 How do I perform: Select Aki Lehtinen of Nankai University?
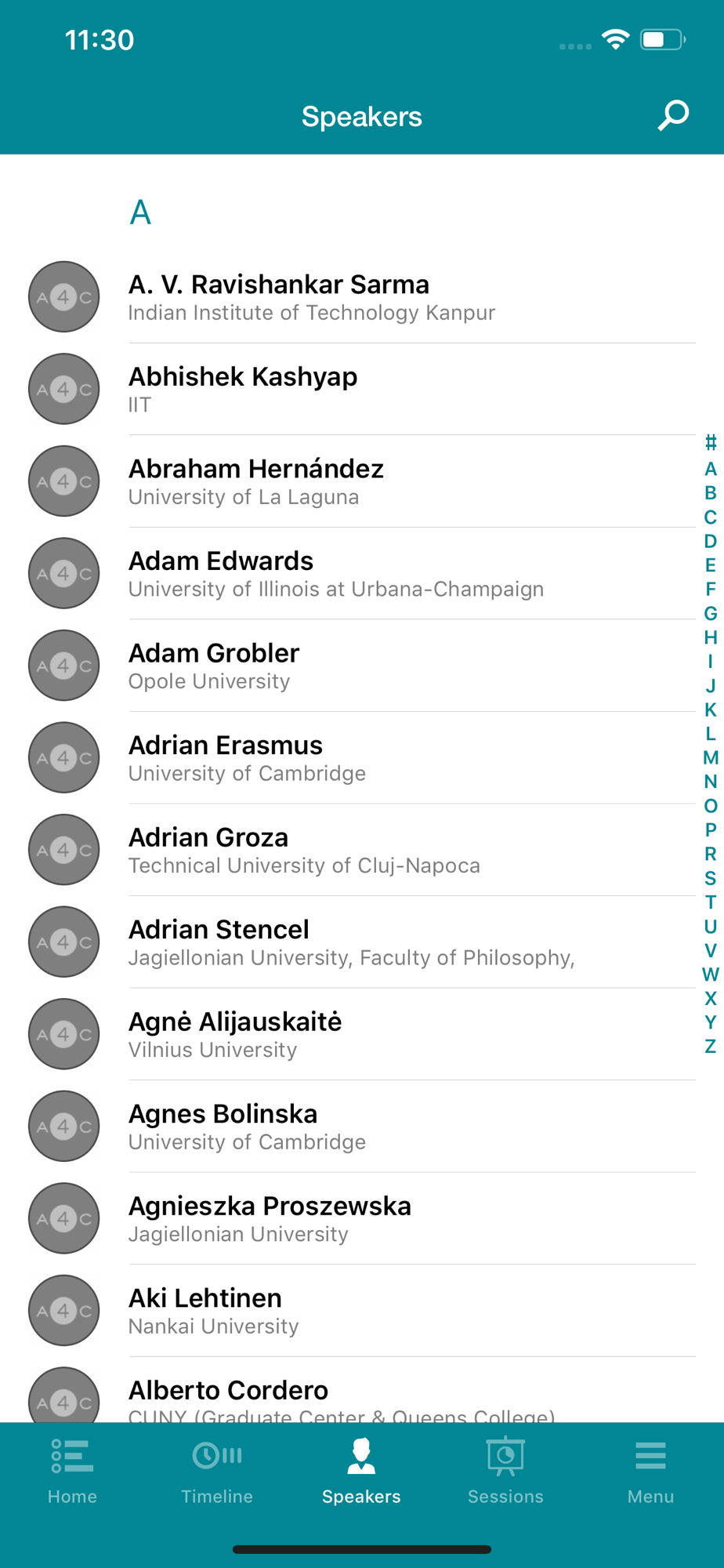[362, 1310]
